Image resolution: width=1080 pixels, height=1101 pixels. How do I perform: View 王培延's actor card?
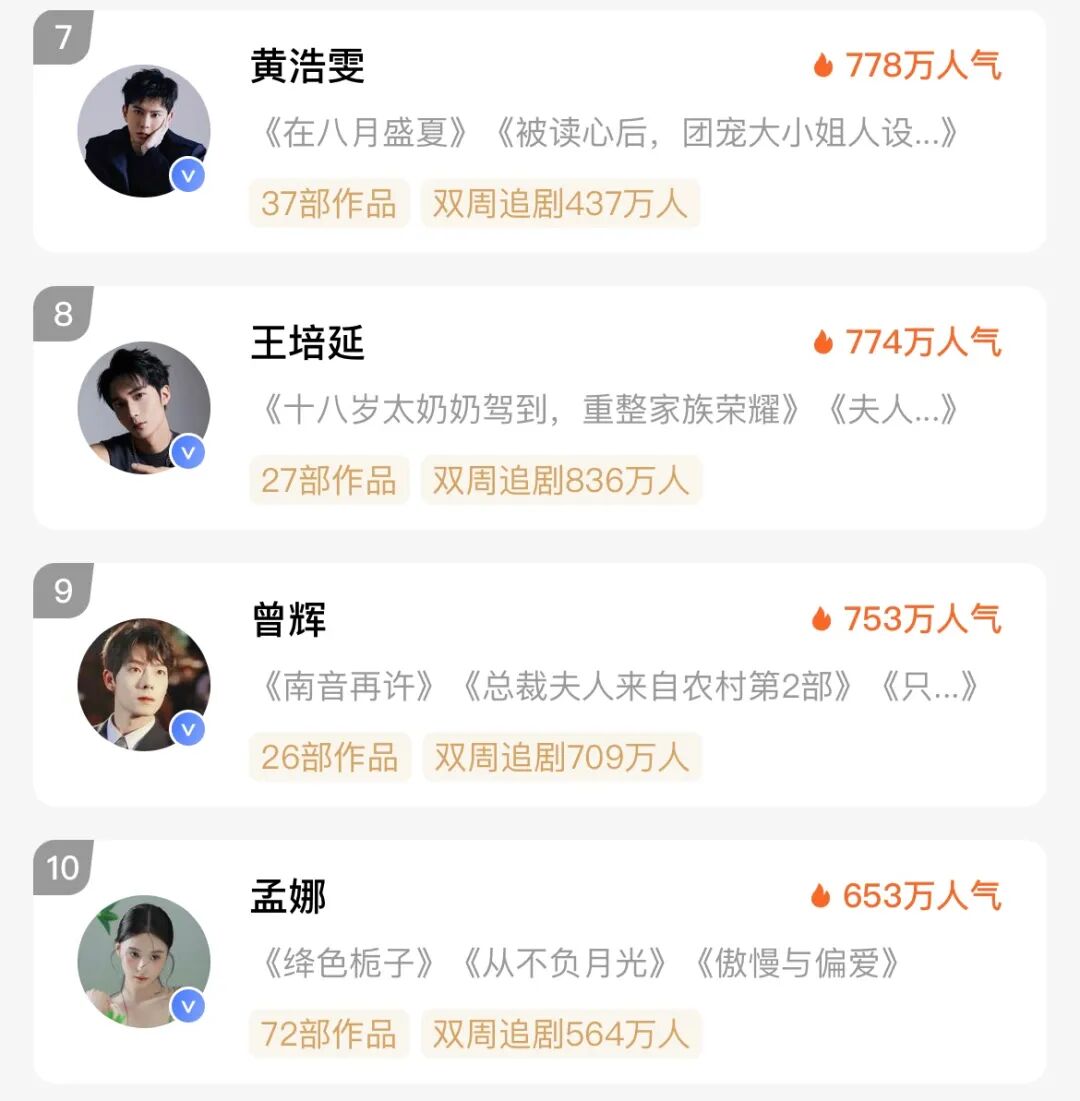540,407
